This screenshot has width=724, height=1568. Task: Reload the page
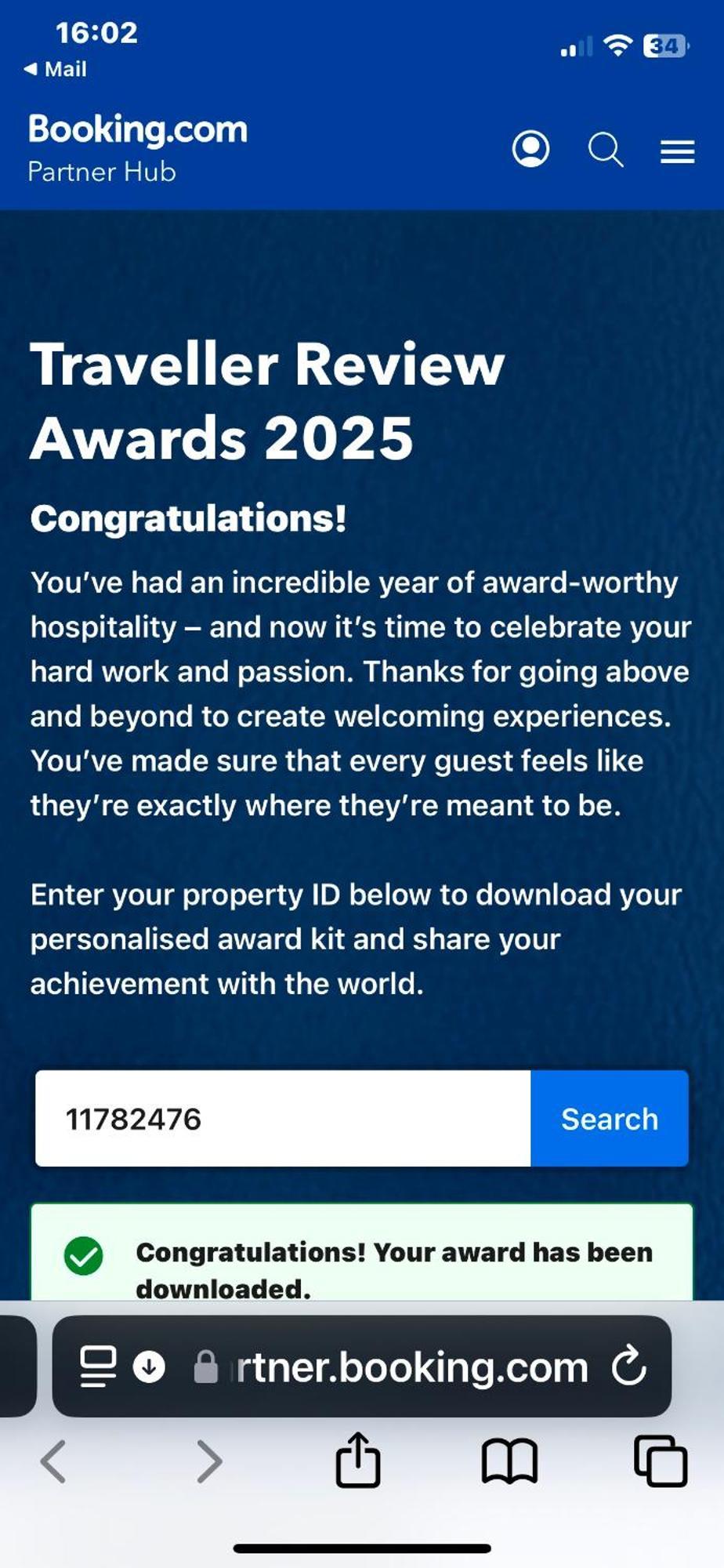click(x=629, y=1367)
